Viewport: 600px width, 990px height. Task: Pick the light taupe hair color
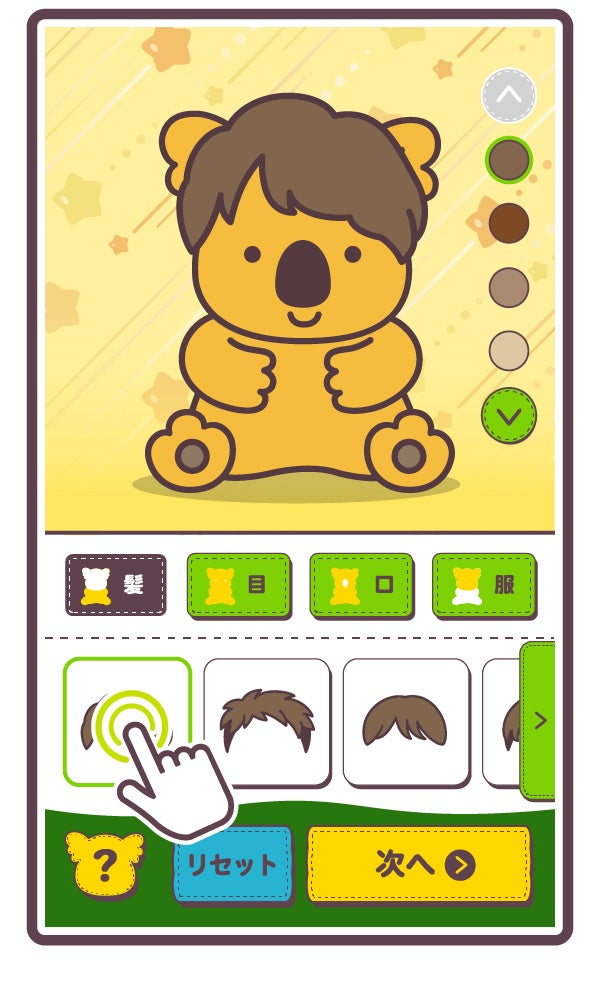click(x=508, y=287)
